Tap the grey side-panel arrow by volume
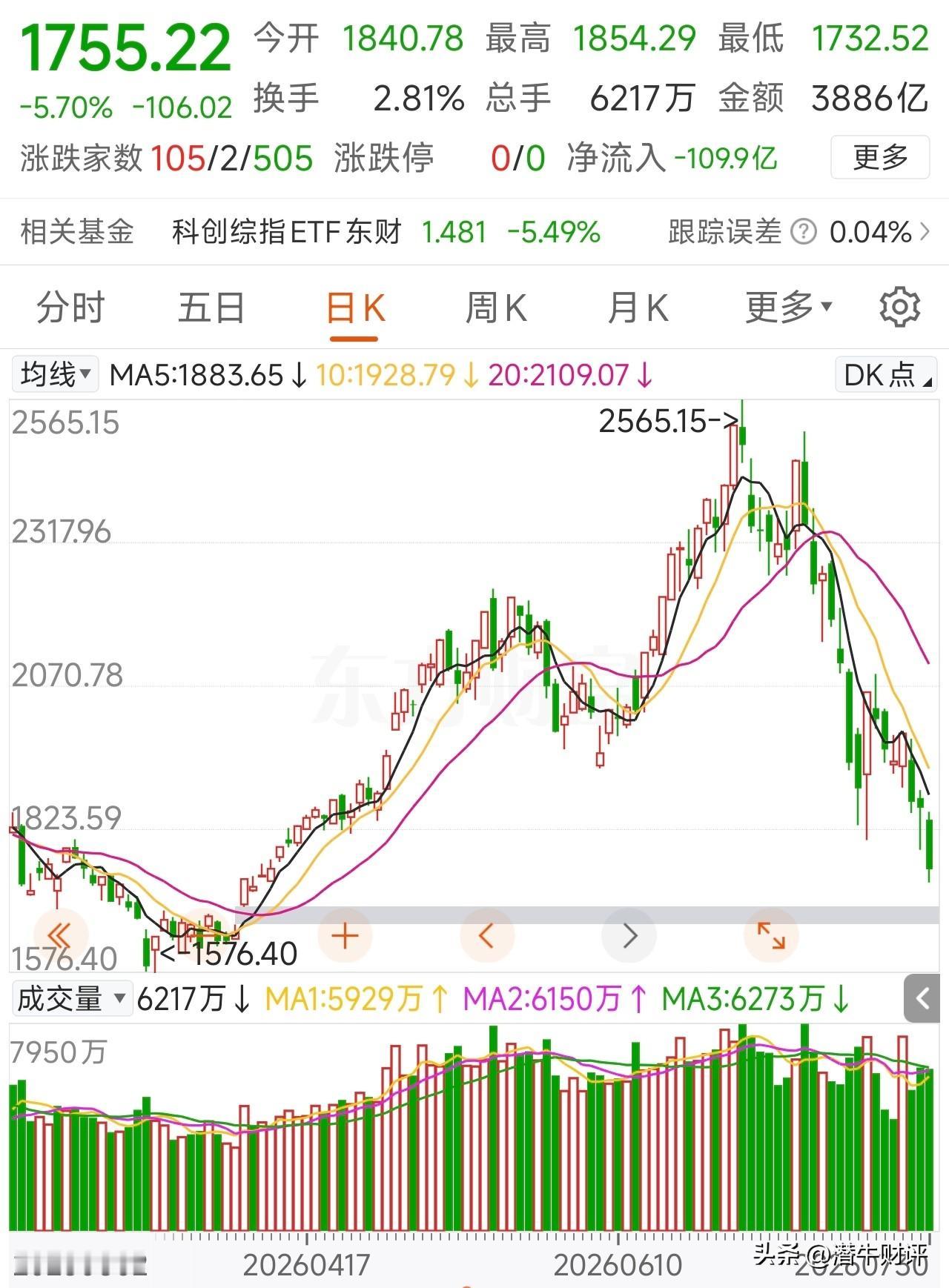The image size is (949, 1288). click(x=922, y=999)
